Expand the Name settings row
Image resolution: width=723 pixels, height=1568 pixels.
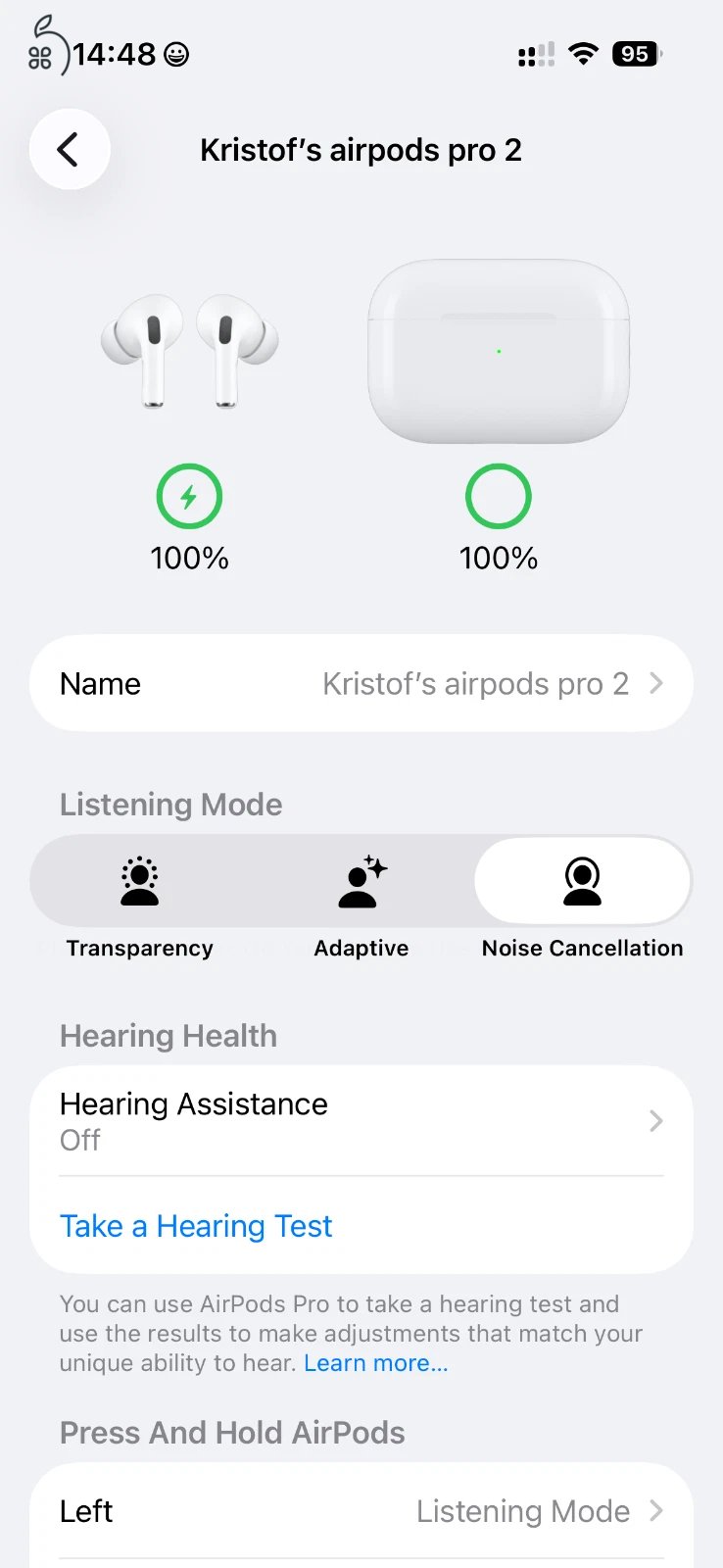[655, 683]
